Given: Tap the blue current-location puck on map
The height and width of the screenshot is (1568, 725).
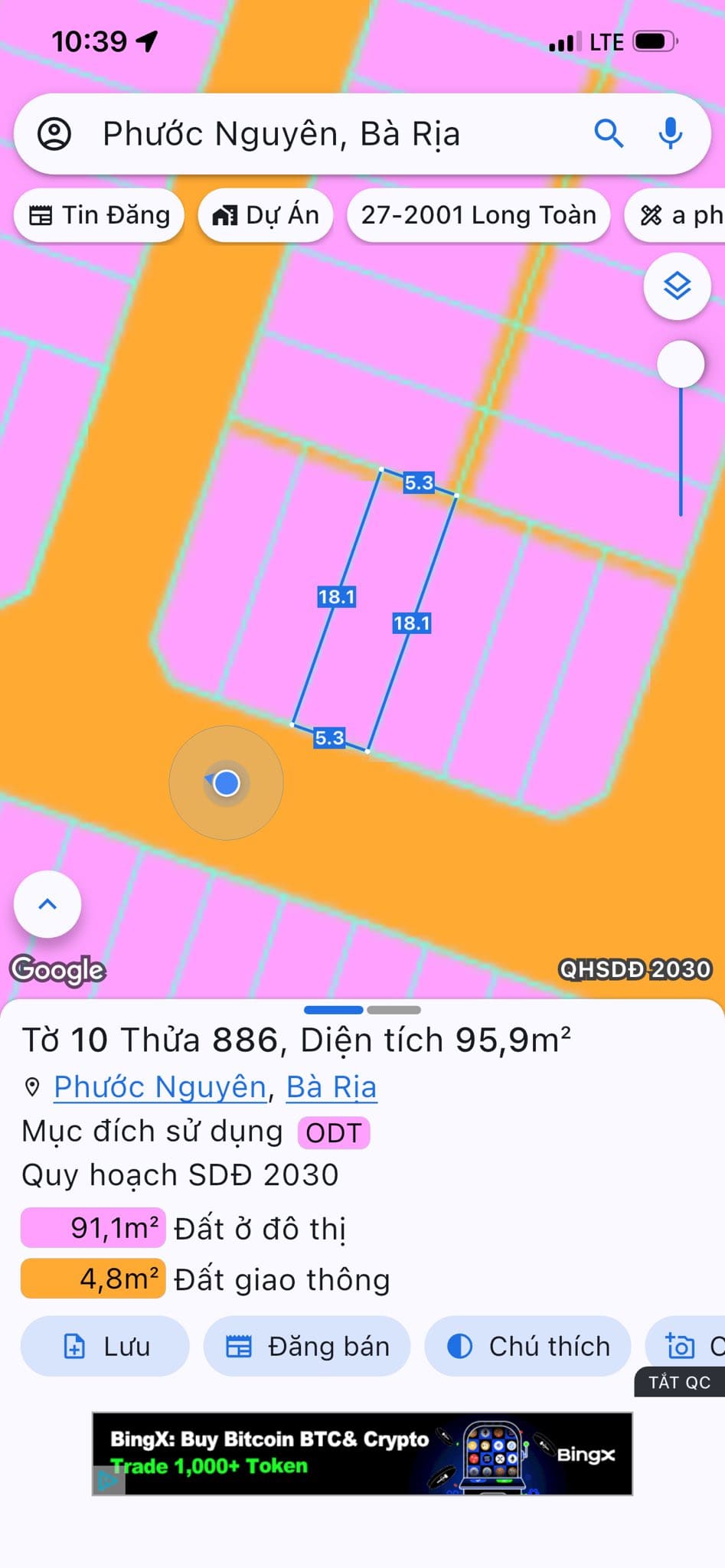Looking at the screenshot, I should tap(225, 783).
